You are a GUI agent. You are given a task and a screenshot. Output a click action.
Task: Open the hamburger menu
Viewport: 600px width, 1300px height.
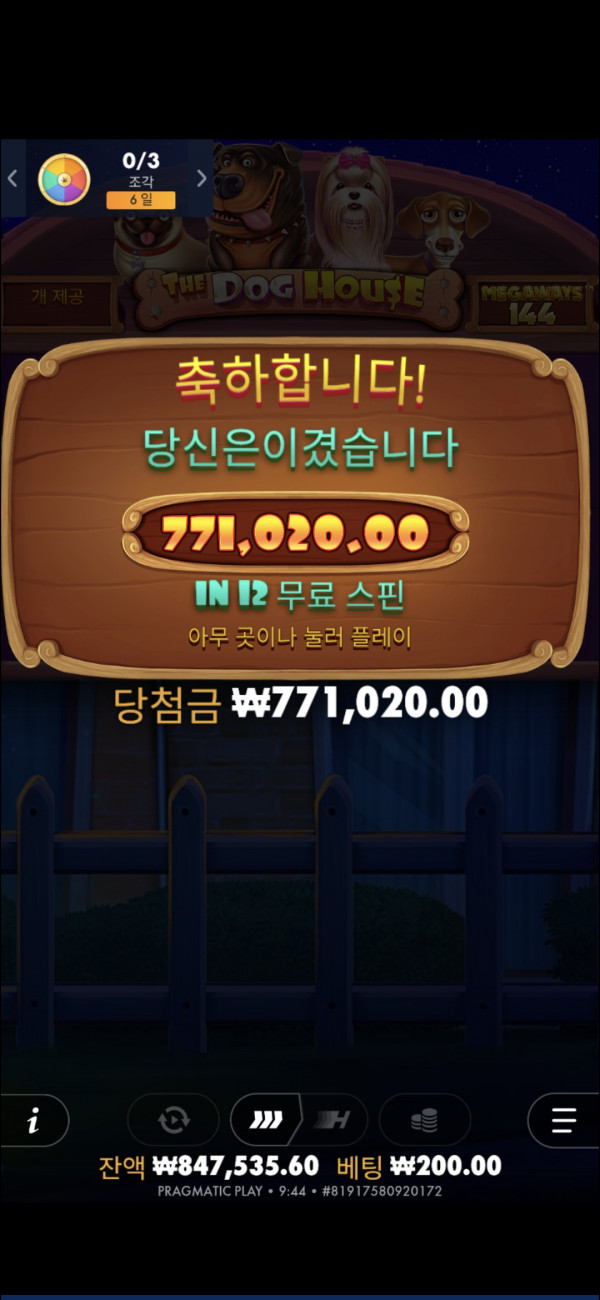pyautogui.click(x=564, y=1120)
